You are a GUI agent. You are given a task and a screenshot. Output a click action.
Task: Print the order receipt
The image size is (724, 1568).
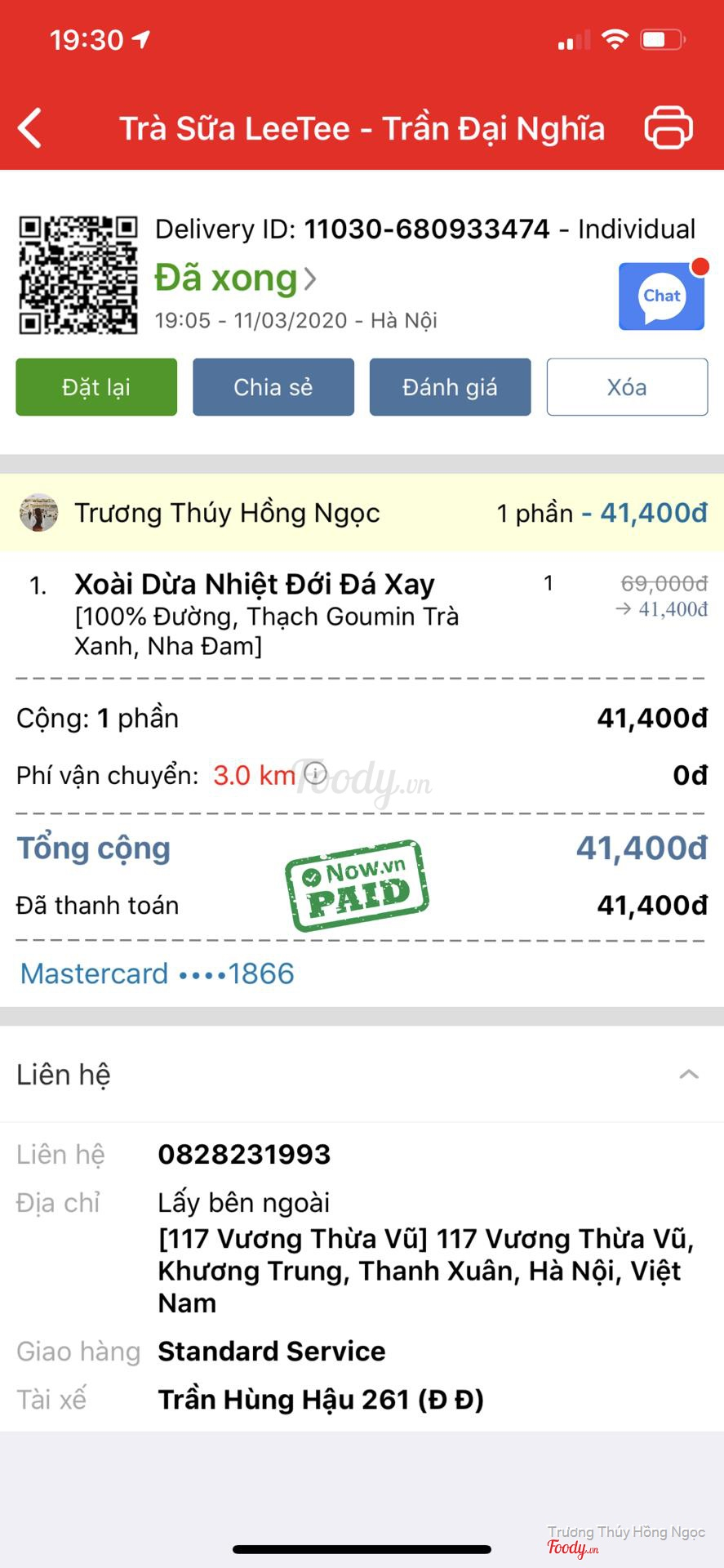(668, 128)
